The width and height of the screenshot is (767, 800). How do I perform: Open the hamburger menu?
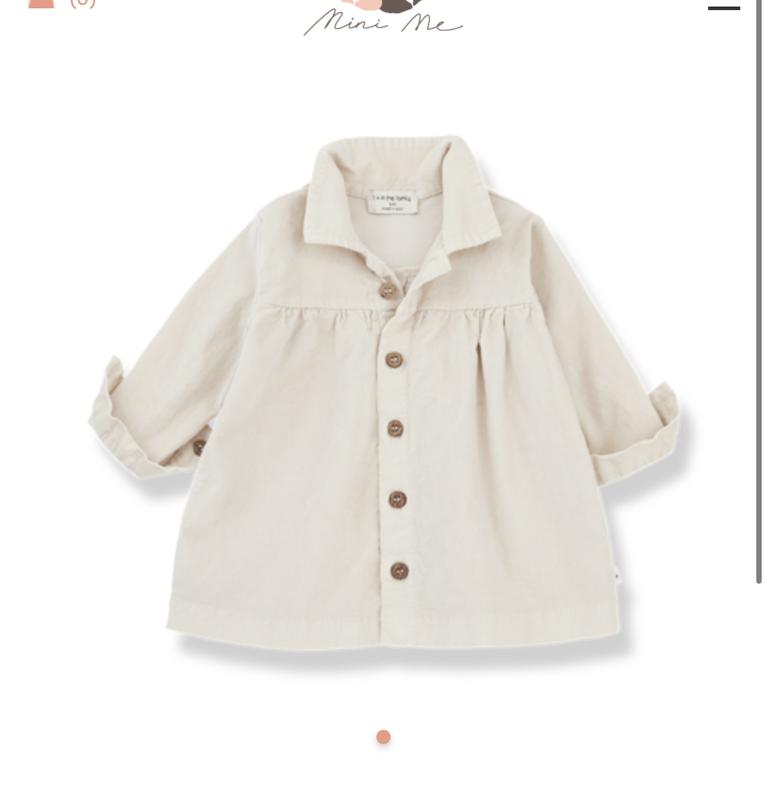point(723,6)
